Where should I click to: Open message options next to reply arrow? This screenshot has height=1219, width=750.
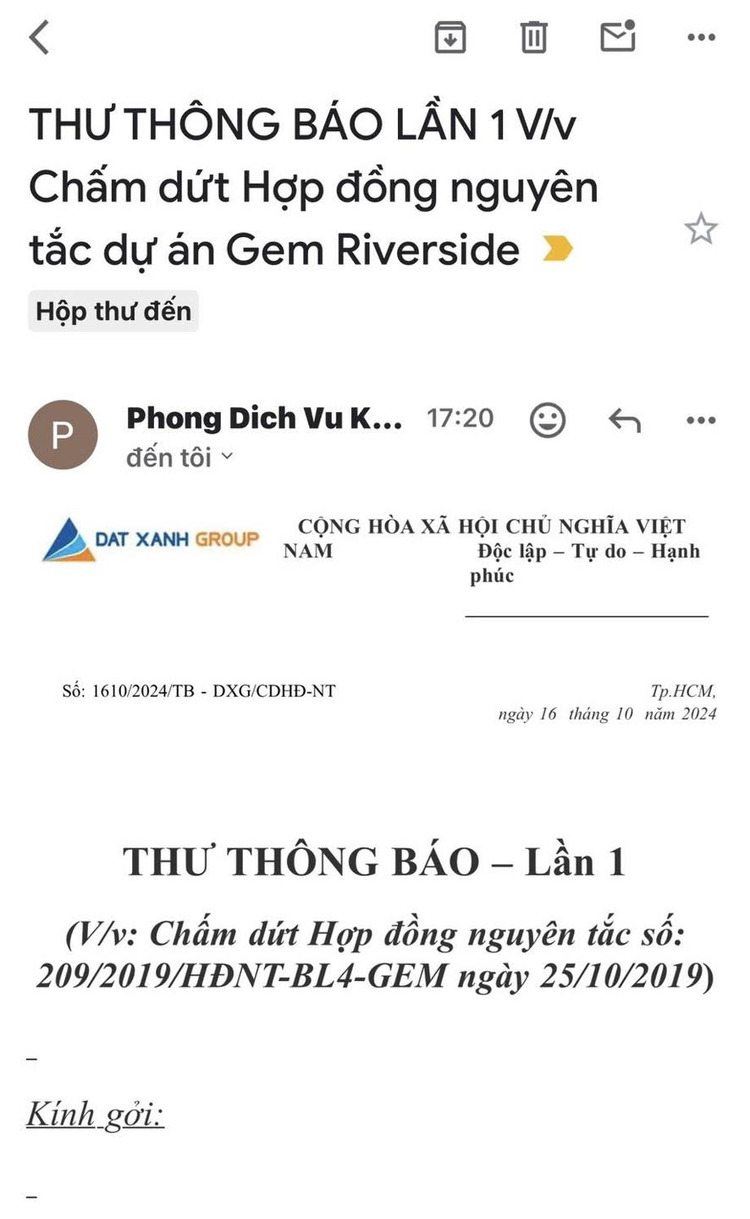pos(701,420)
